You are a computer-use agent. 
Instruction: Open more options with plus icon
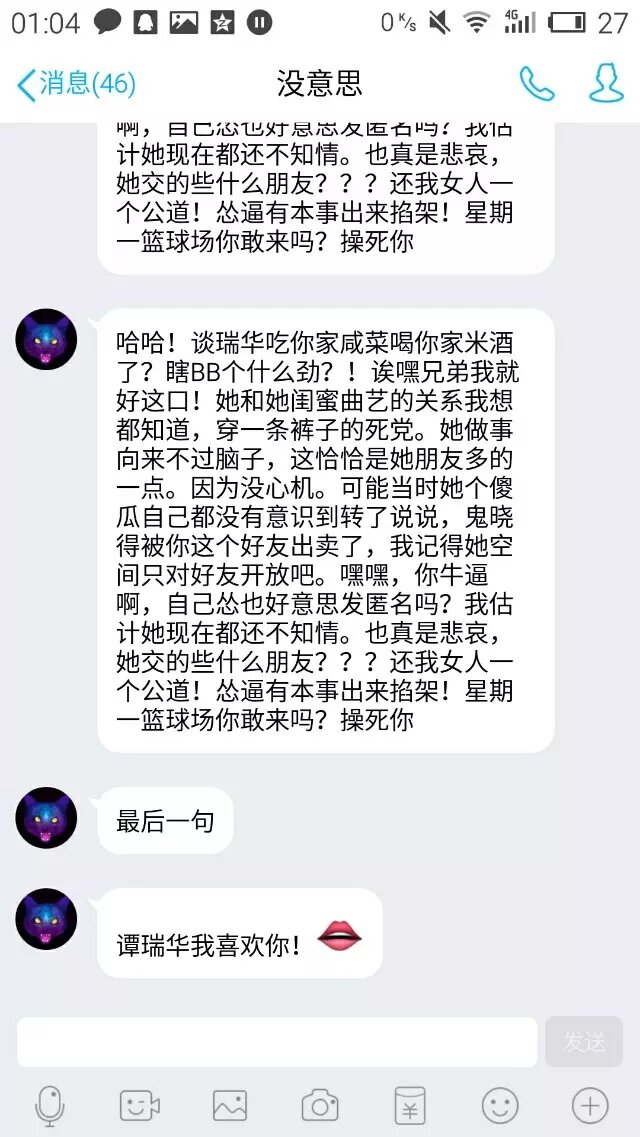pos(590,1105)
